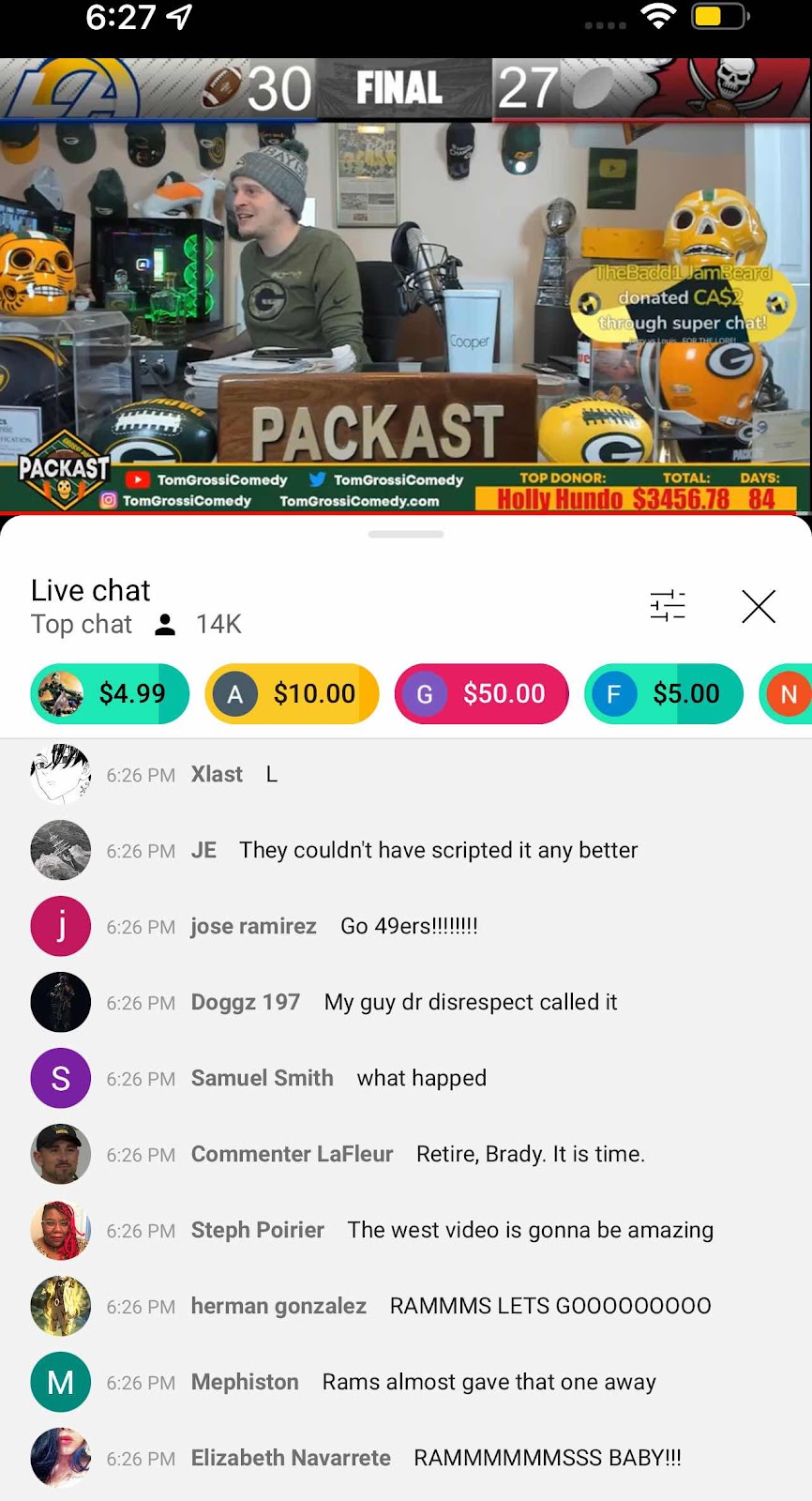Select Elizabeth Navarrete's chat message
The image size is (812, 1501).
[436, 1459]
